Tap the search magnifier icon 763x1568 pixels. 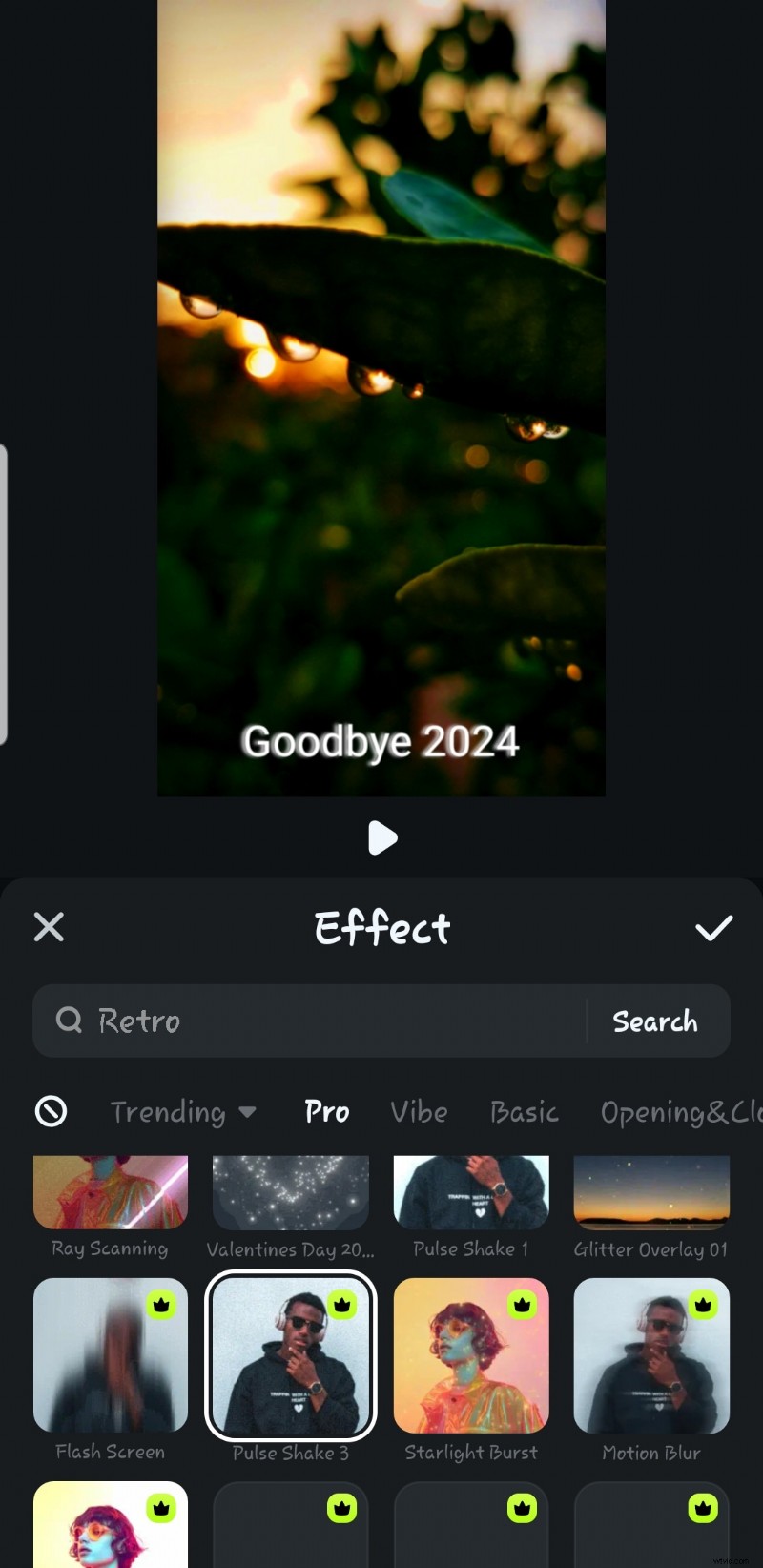[68, 1021]
